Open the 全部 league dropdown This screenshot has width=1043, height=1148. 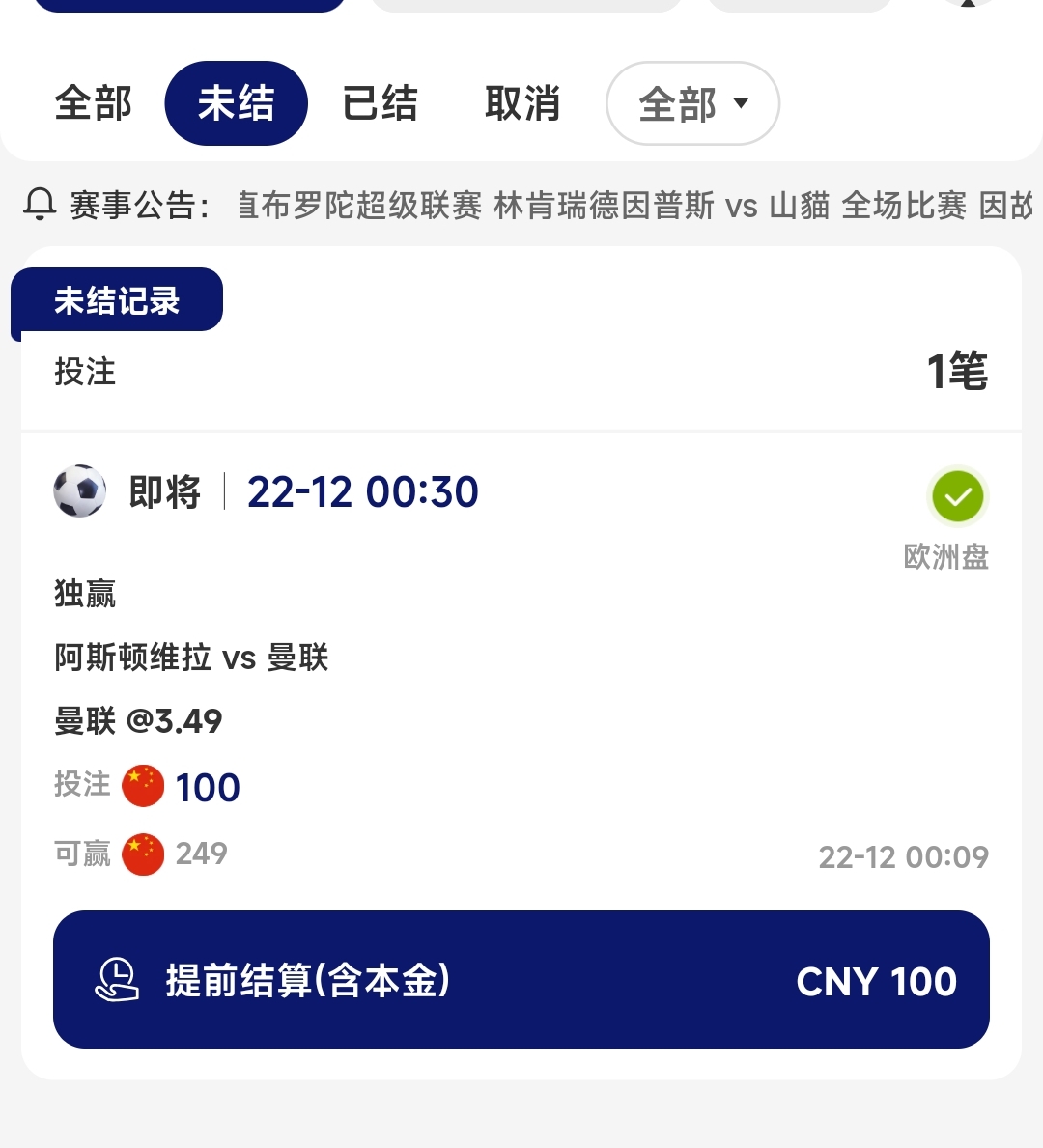click(692, 103)
